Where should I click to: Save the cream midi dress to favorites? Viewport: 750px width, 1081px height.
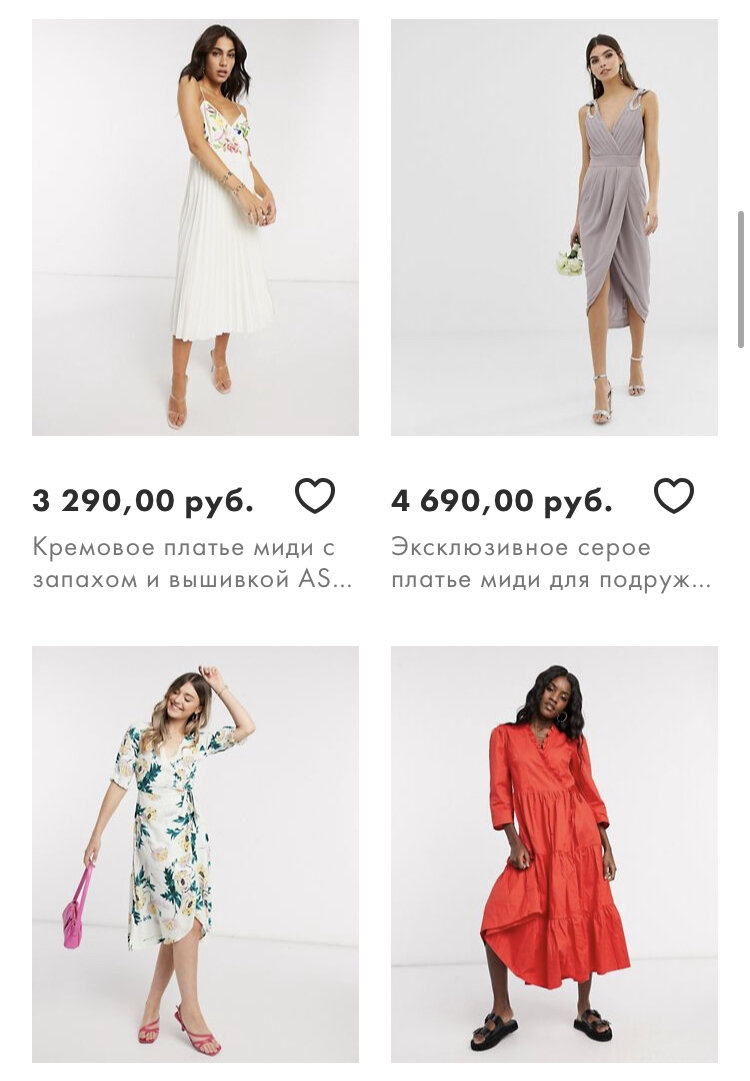[314, 496]
